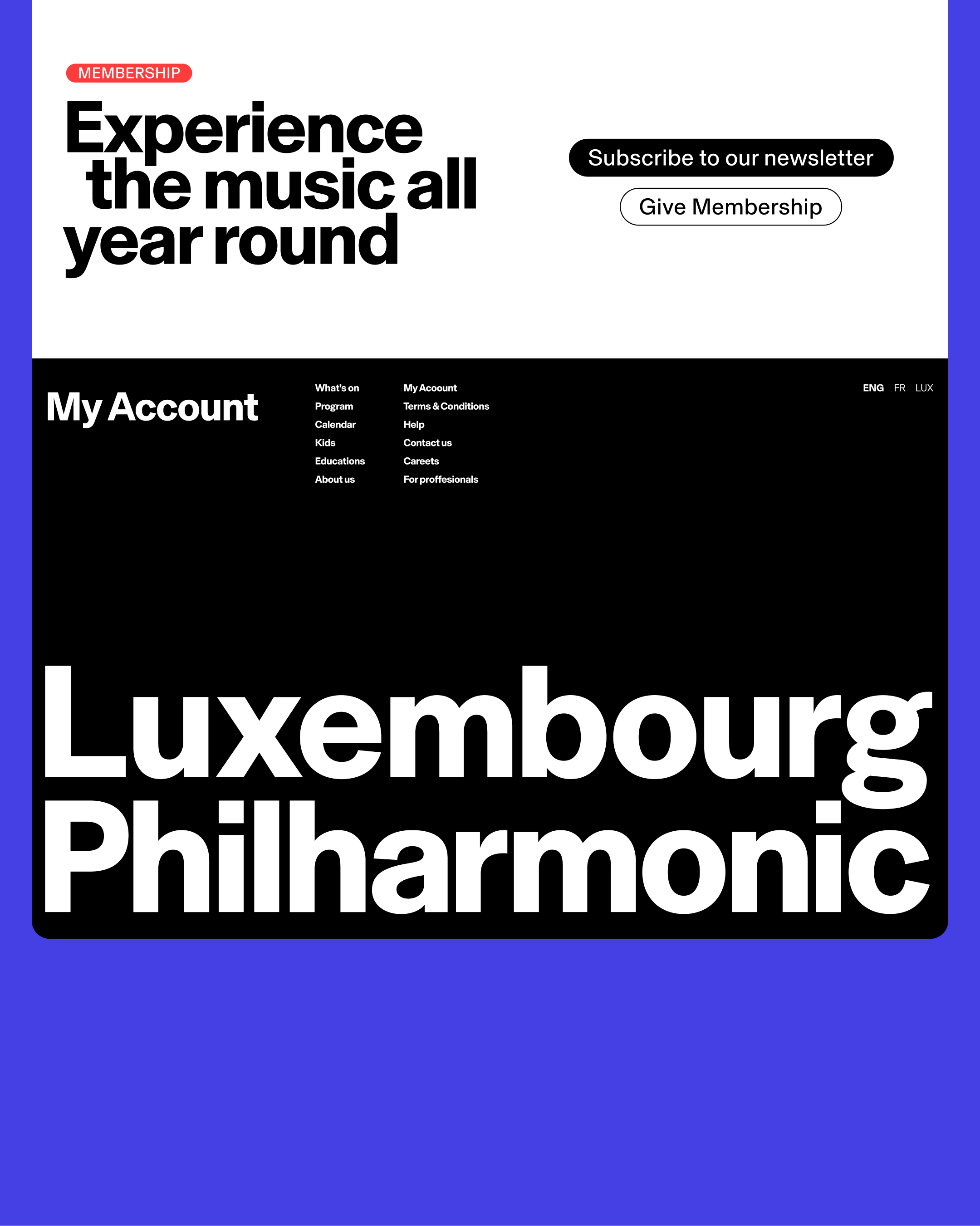
Task: Switch the language to LUX
Action: [x=924, y=388]
